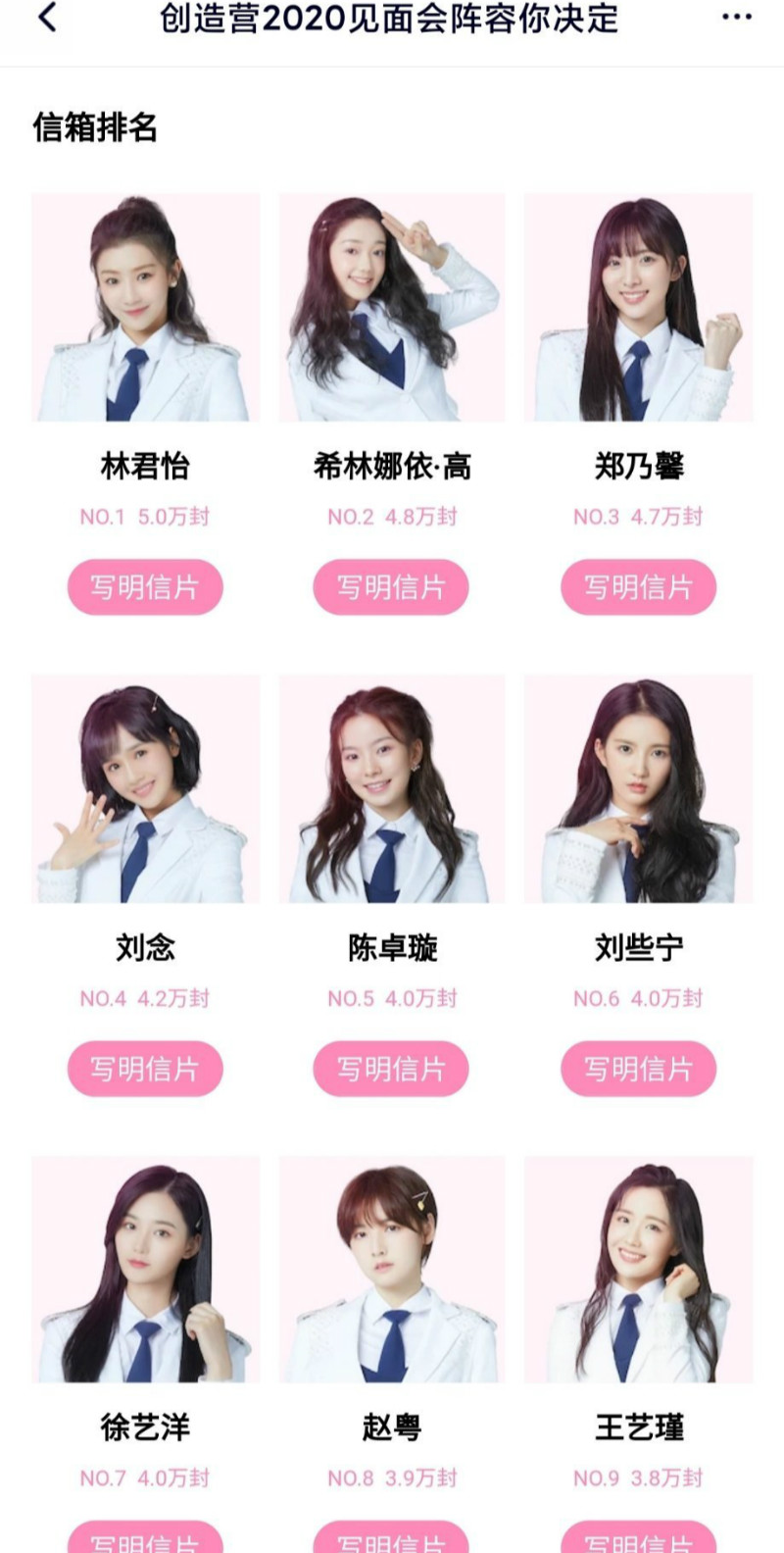Send a postcard to 刘些宁
Viewport: 784px width, 1553px height.
point(638,1069)
